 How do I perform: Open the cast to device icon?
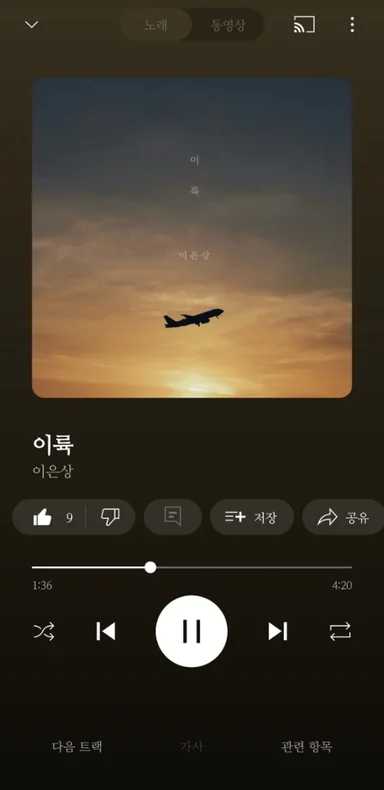[x=304, y=24]
